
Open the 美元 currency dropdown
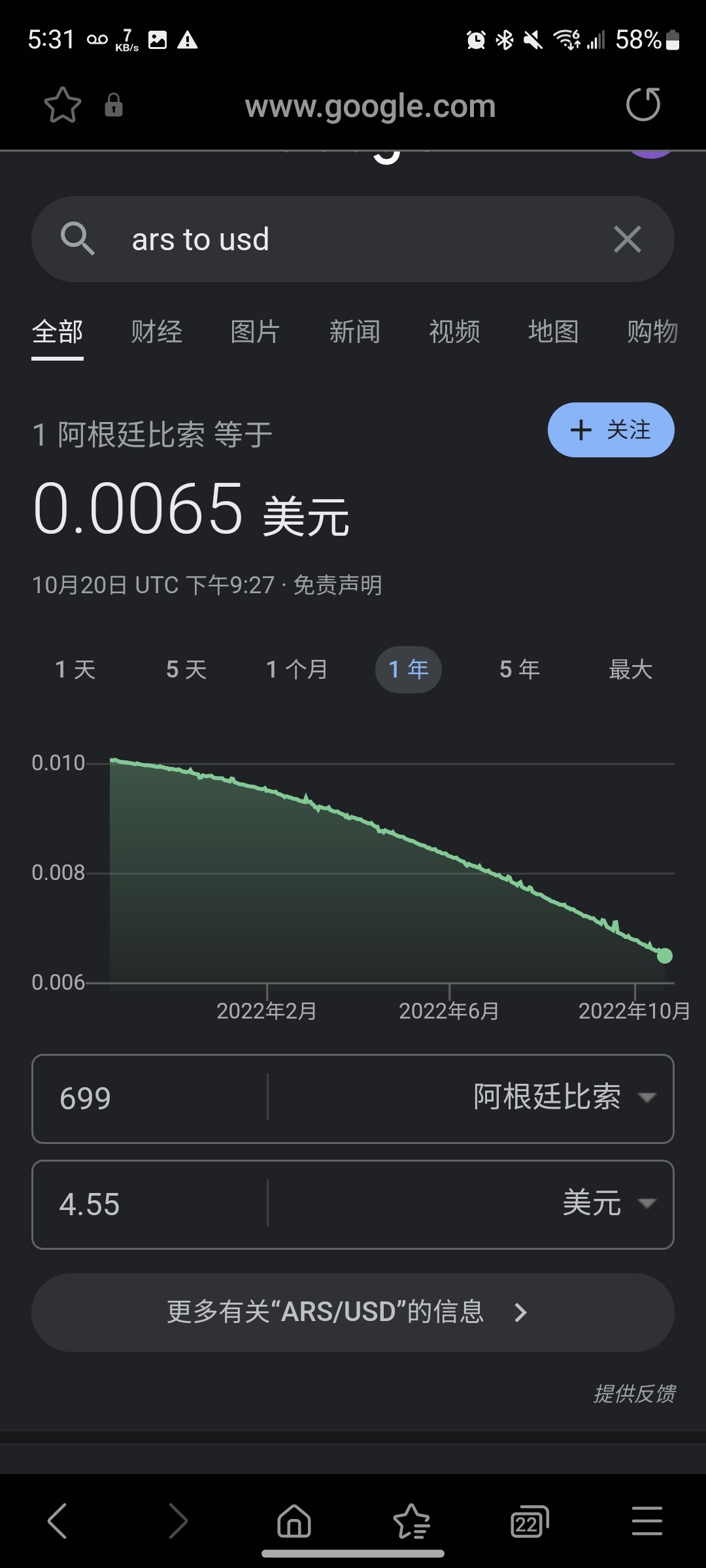[x=608, y=1203]
